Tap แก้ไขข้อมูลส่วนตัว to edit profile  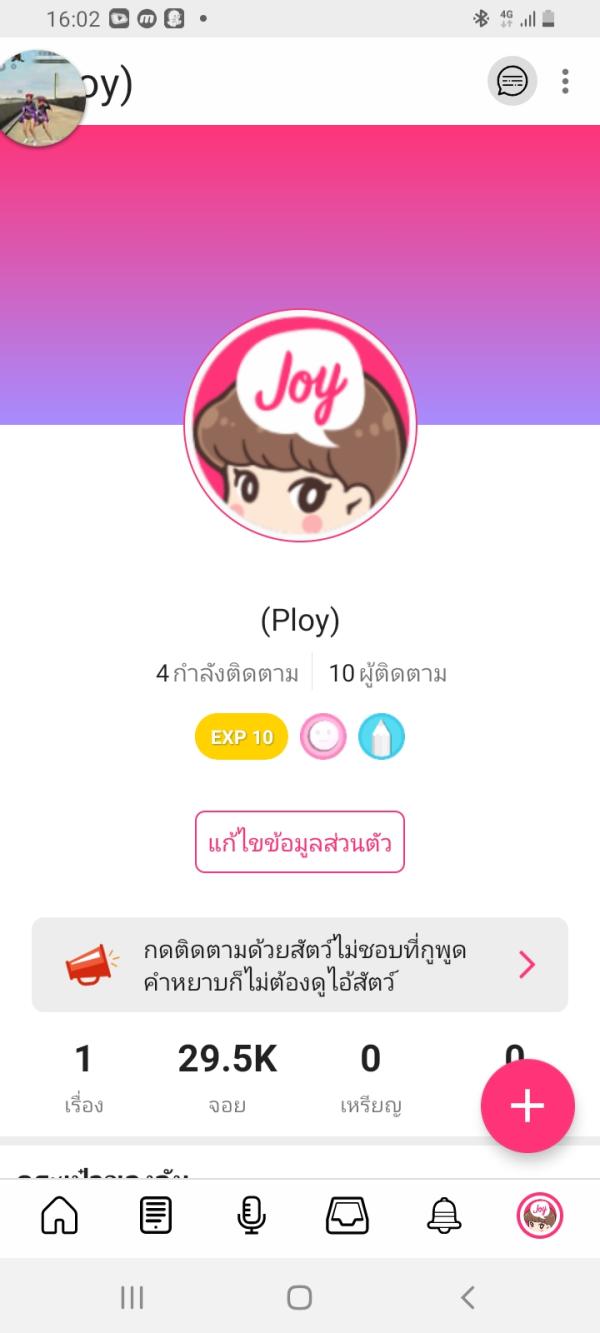(x=300, y=842)
